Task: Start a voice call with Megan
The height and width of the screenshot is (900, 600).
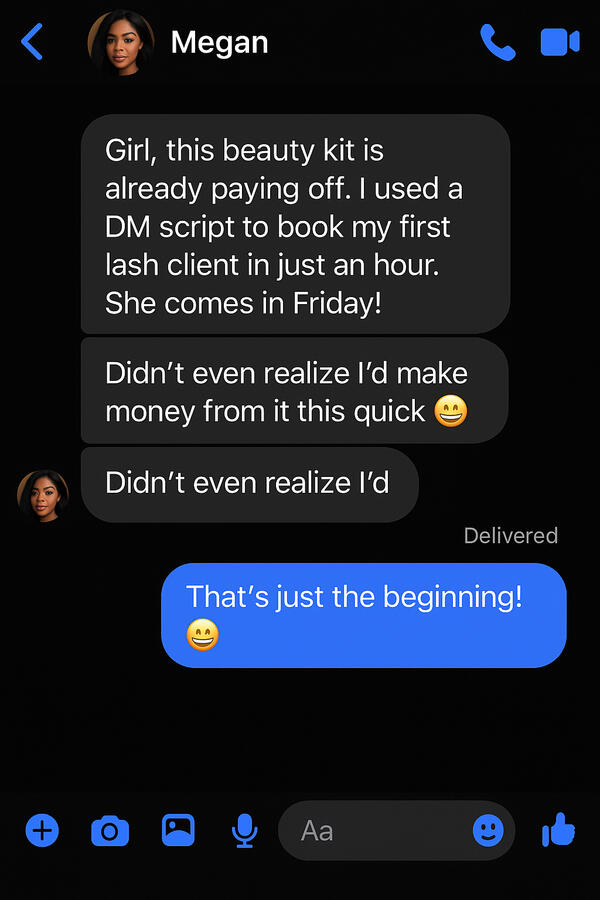Action: (497, 42)
